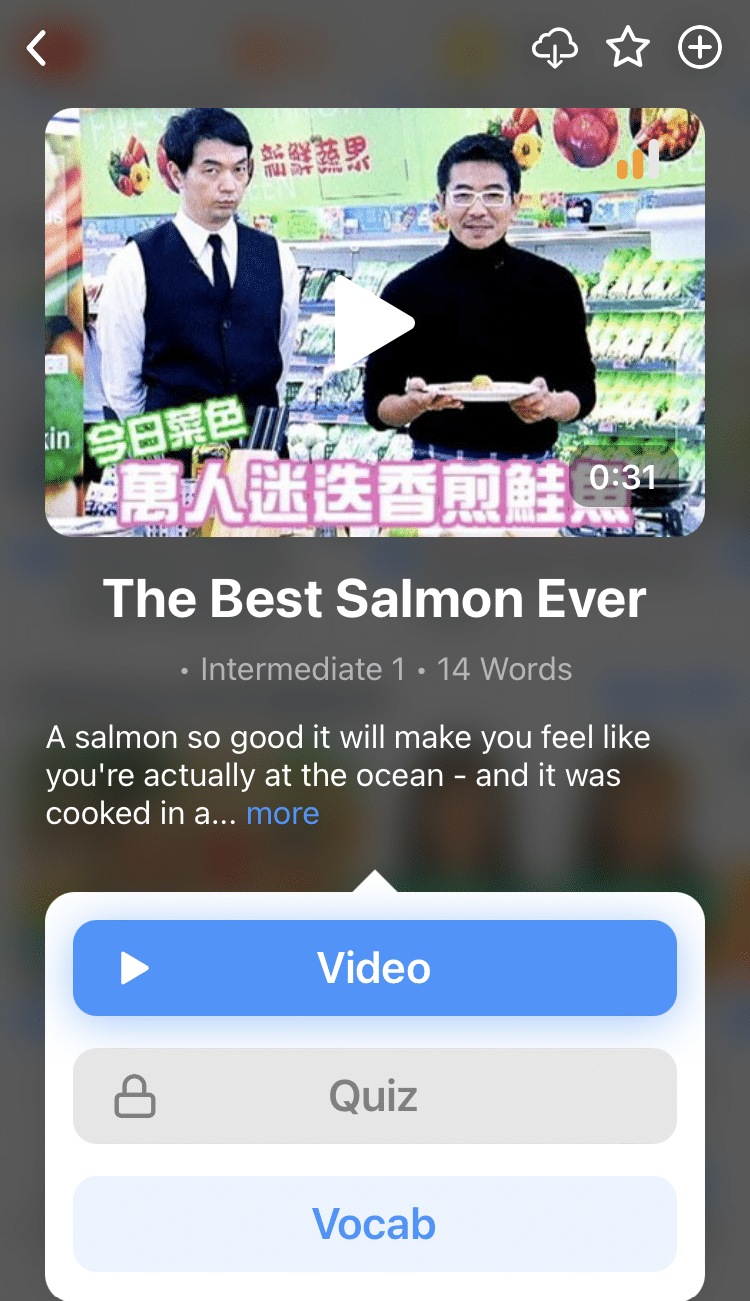The height and width of the screenshot is (1301, 750).
Task: Select the locked Quiz button
Action: [x=374, y=1096]
